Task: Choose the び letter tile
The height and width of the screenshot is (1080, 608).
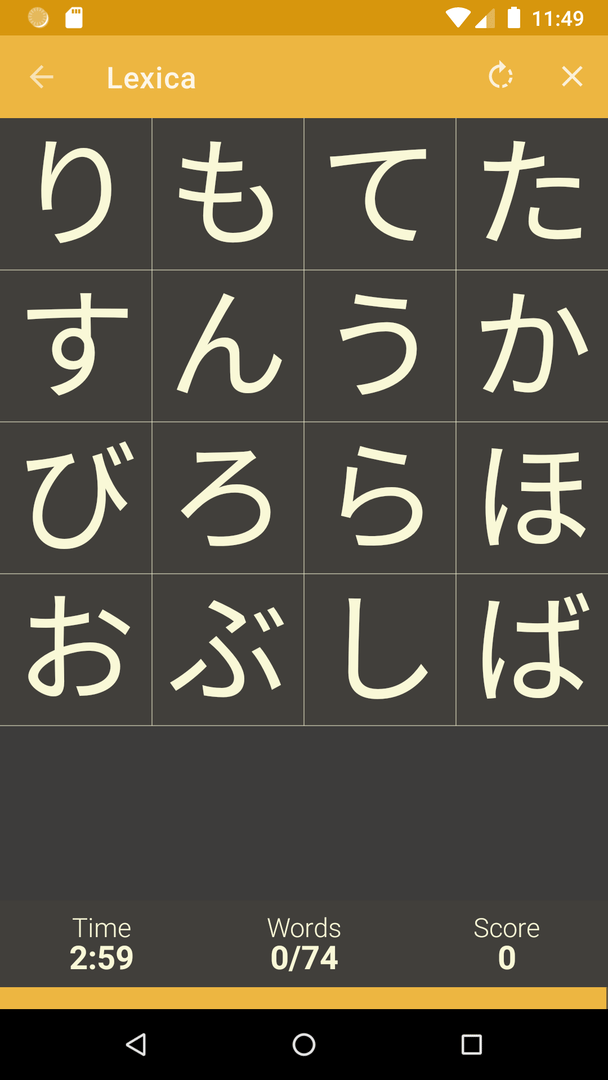Action: click(x=76, y=498)
